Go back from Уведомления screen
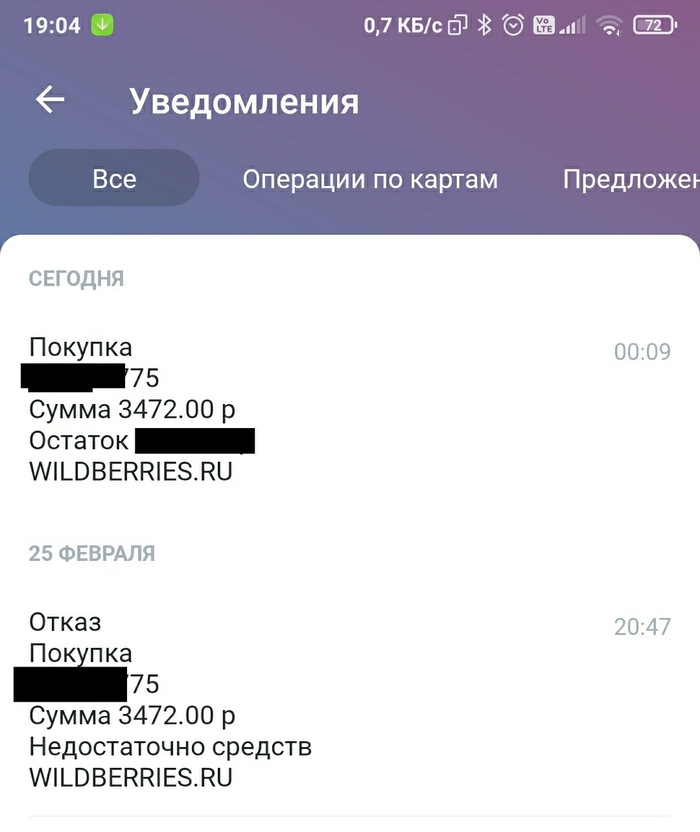The height and width of the screenshot is (832, 700). (50, 100)
